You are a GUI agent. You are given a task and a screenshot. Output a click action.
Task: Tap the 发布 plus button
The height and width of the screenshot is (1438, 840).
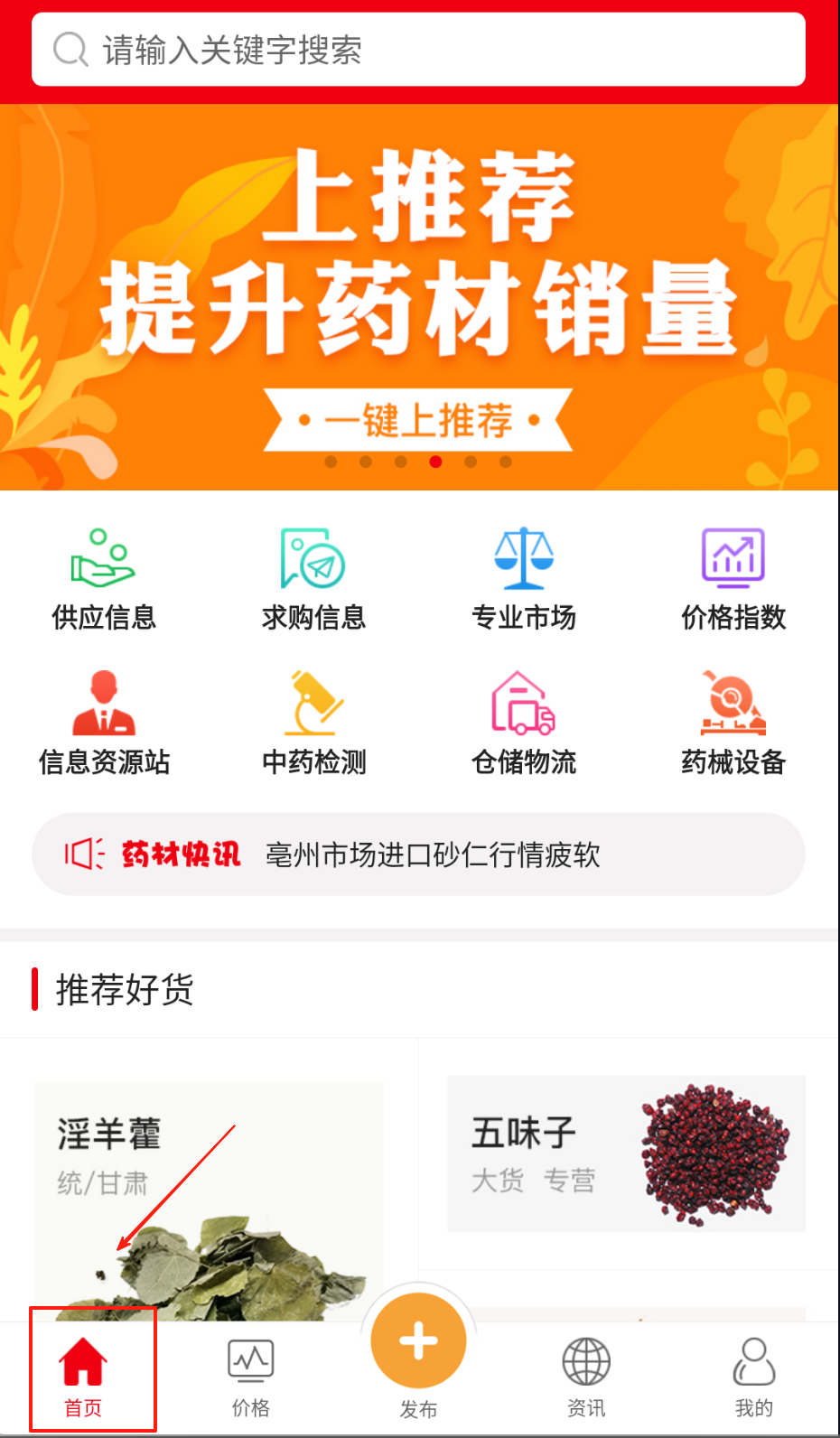point(418,1341)
